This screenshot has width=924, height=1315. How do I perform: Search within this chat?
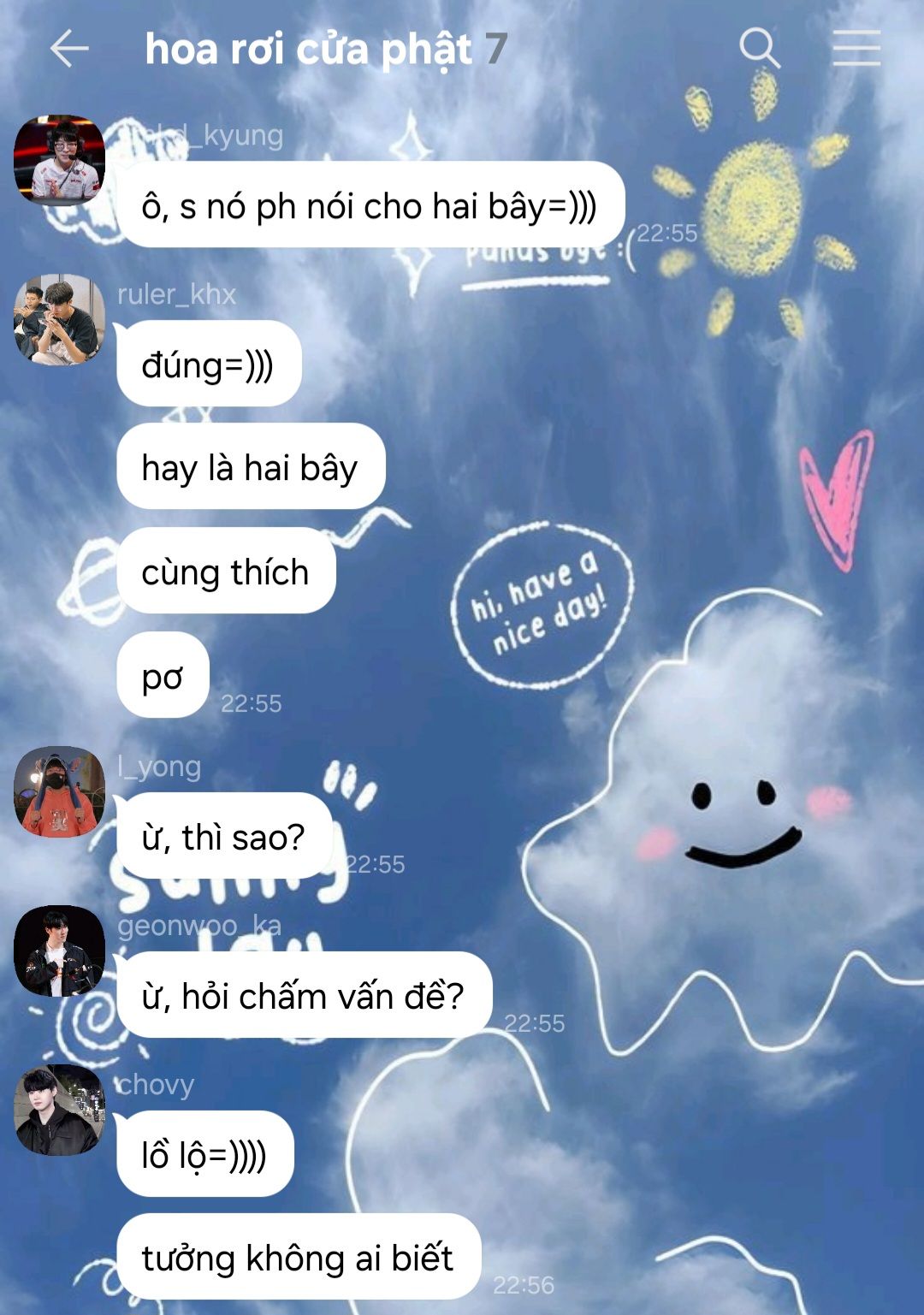coord(759,48)
